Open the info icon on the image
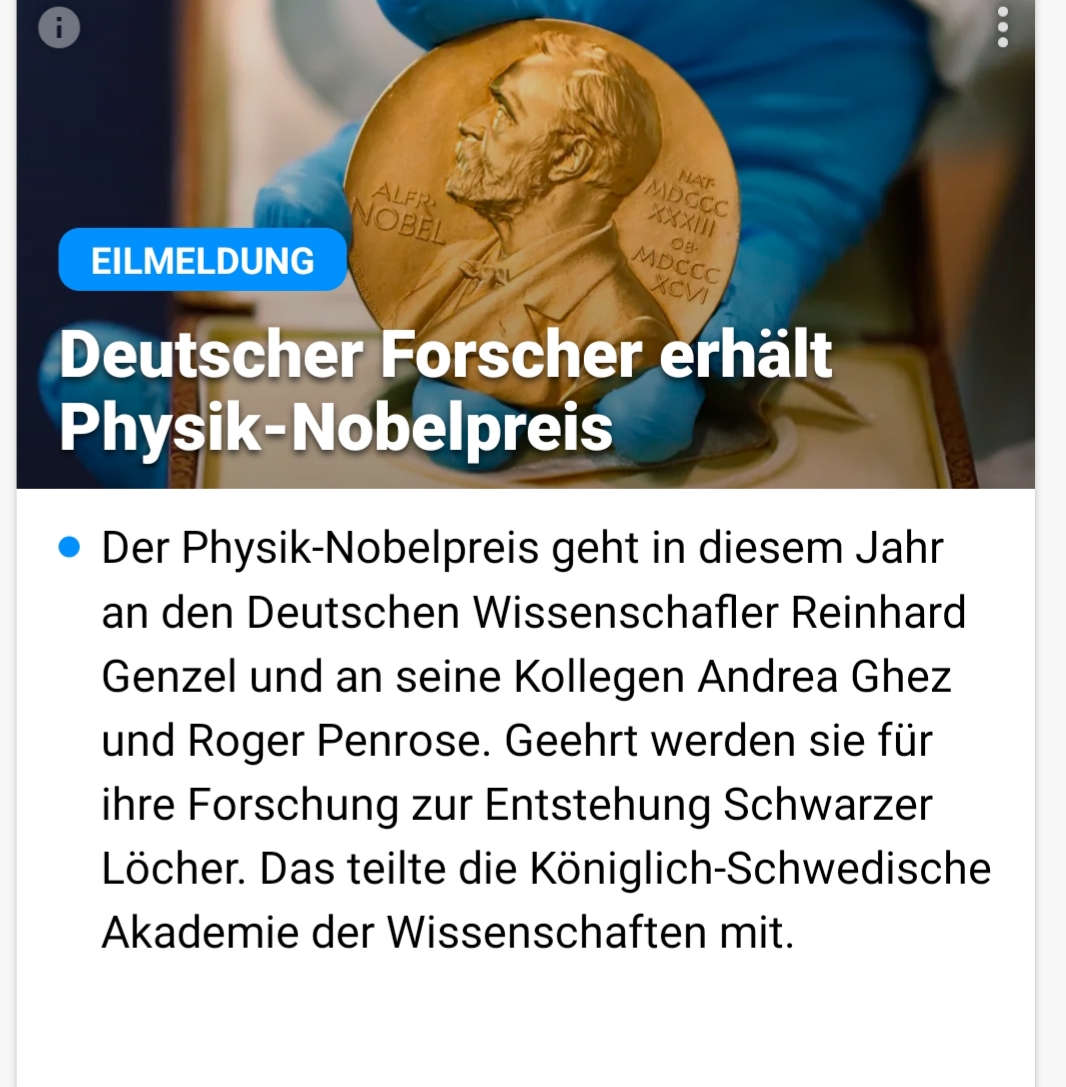The height and width of the screenshot is (1087, 1066). click(58, 29)
